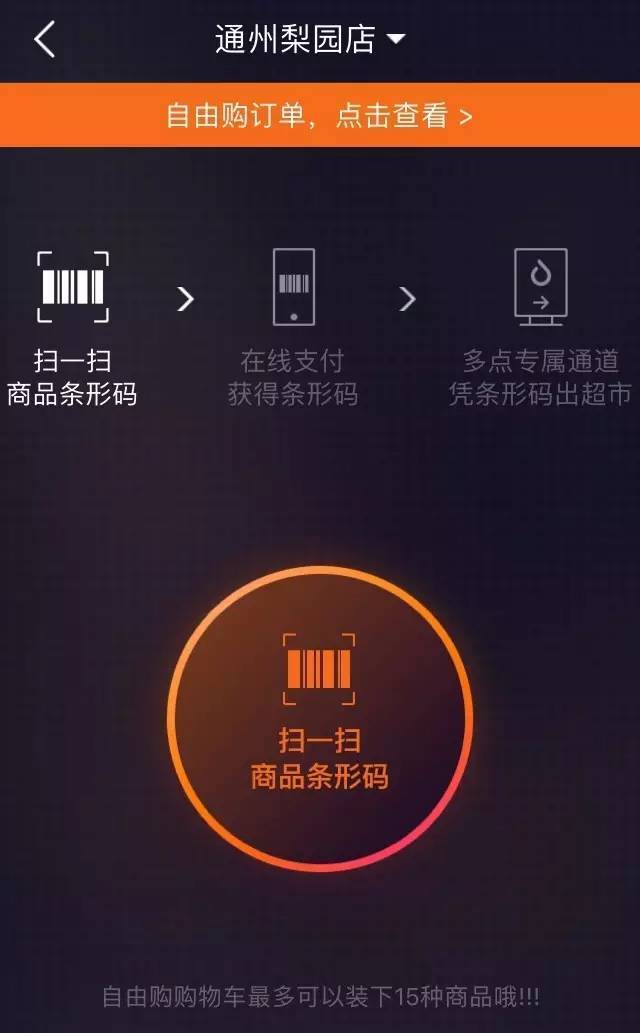Viewport: 640px width, 1033px height.
Task: Open the 通州梨园店 store dropdown
Action: [x=310, y=40]
